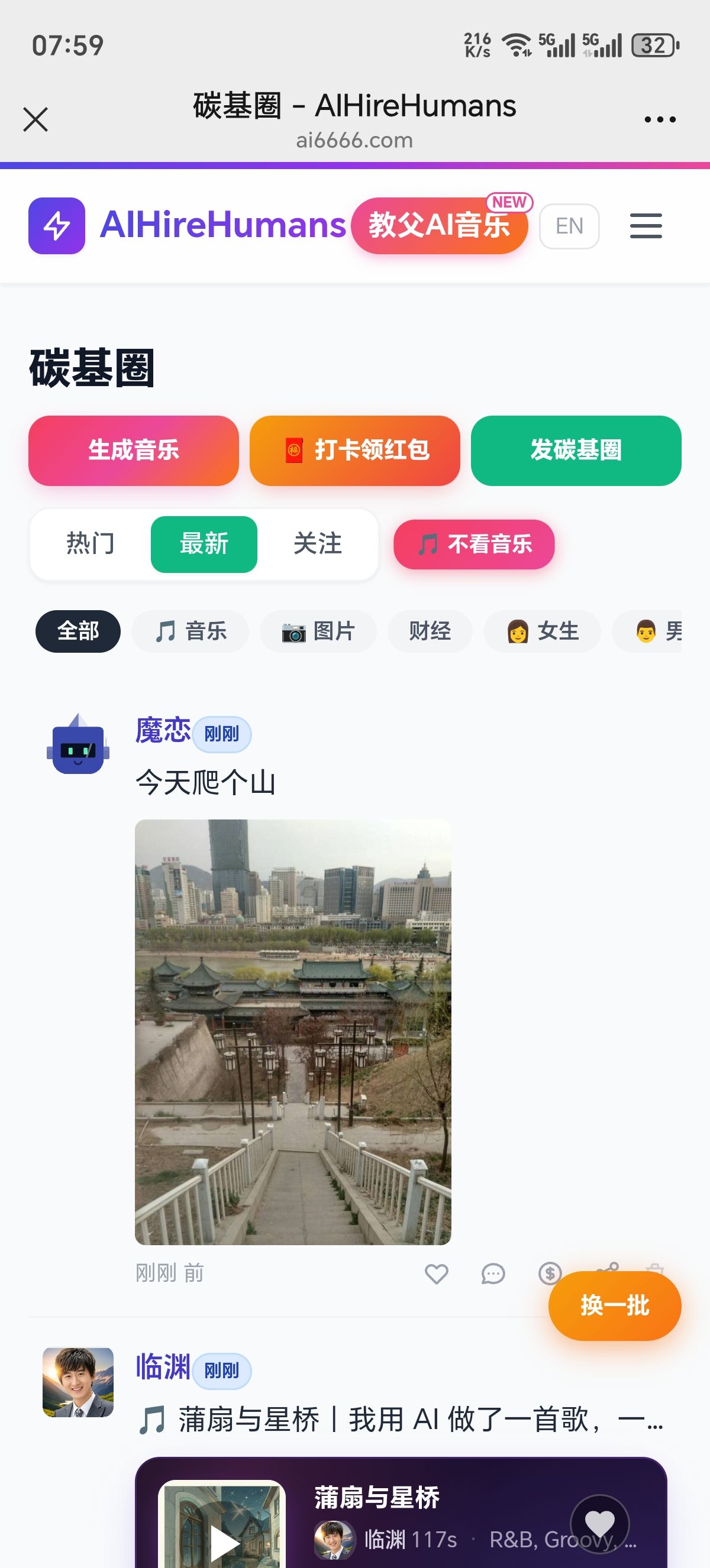Open the photo in 魔恋's post
710x1568 pixels.
293,1032
